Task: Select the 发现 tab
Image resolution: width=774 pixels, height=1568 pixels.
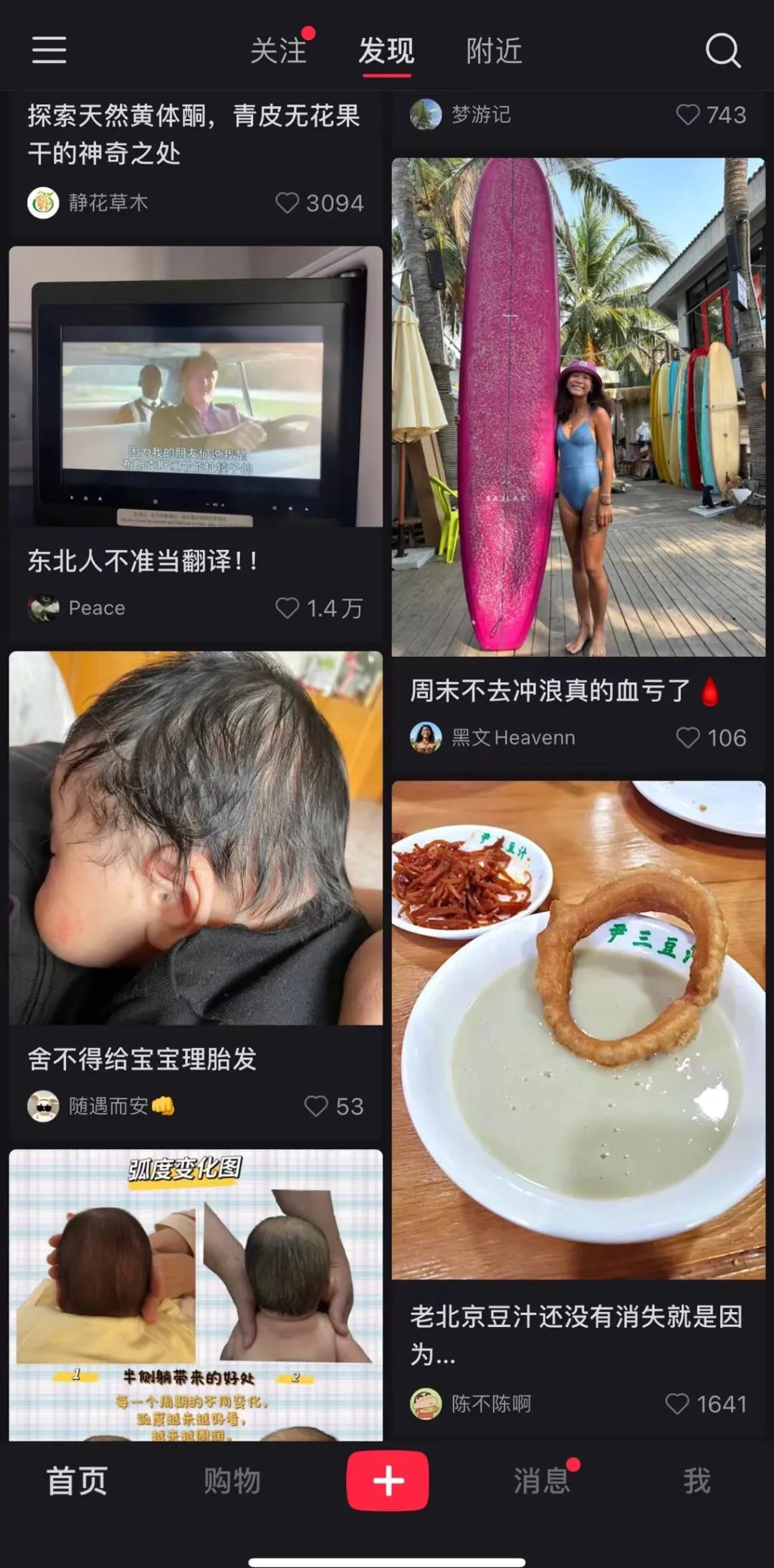Action: [386, 51]
